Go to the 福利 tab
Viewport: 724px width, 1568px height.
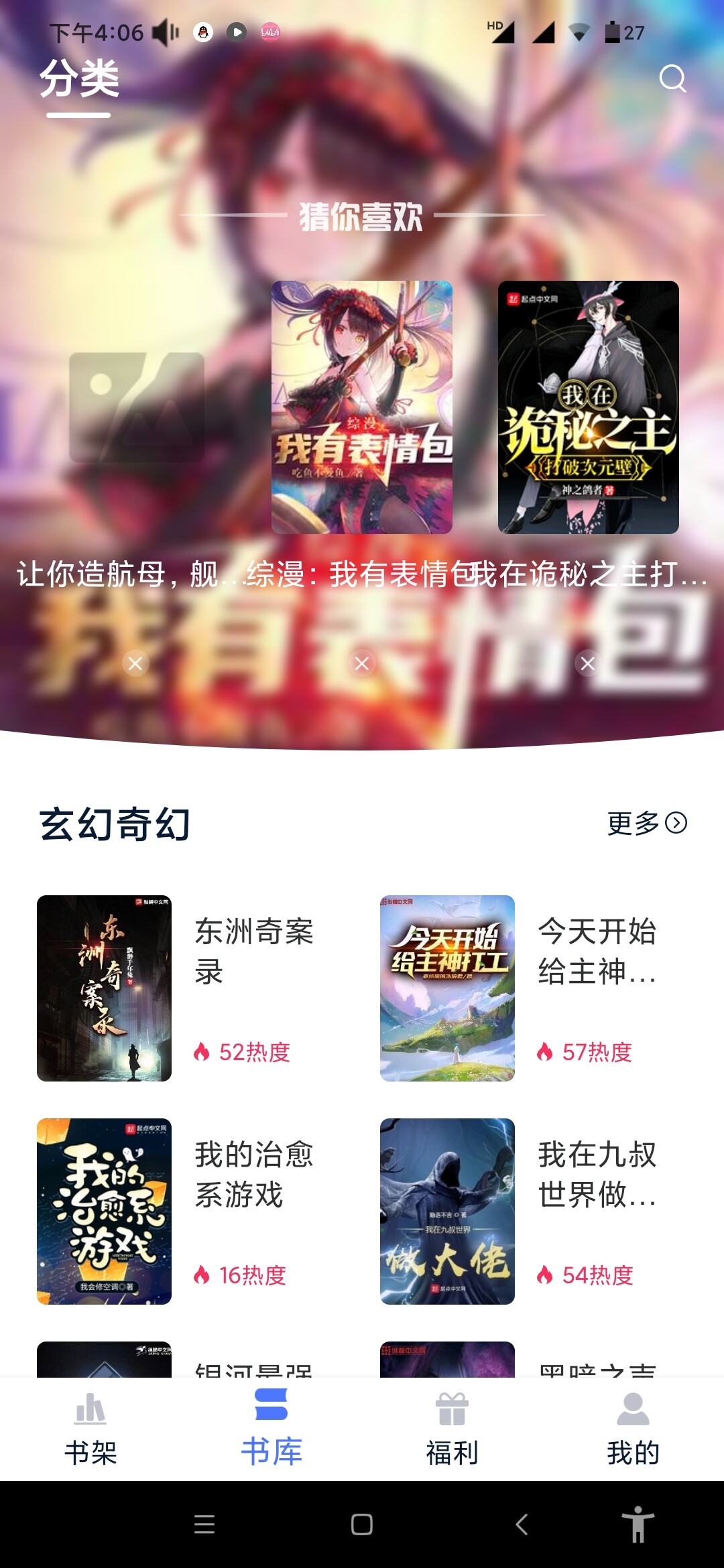pos(452,1428)
